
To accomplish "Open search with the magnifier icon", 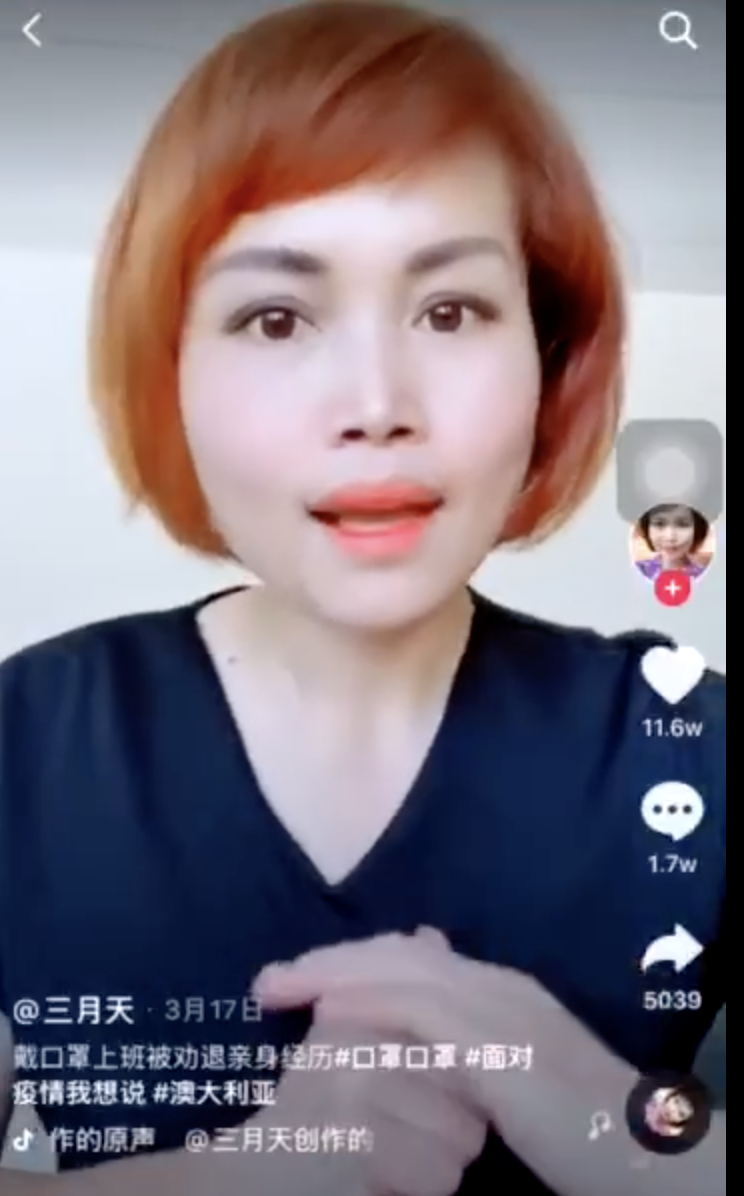I will (677, 31).
